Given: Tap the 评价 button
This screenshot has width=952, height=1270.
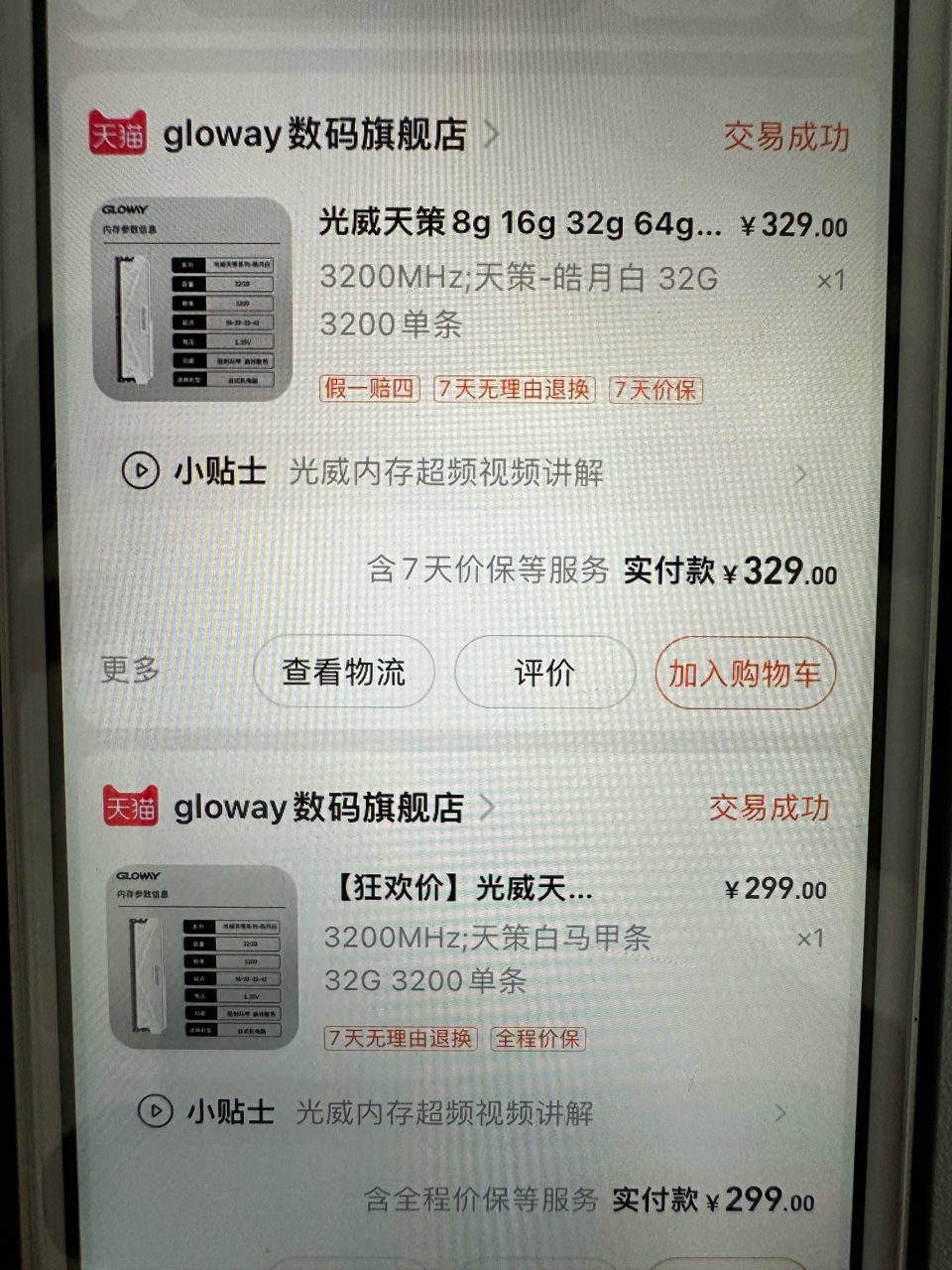Looking at the screenshot, I should pos(544,672).
